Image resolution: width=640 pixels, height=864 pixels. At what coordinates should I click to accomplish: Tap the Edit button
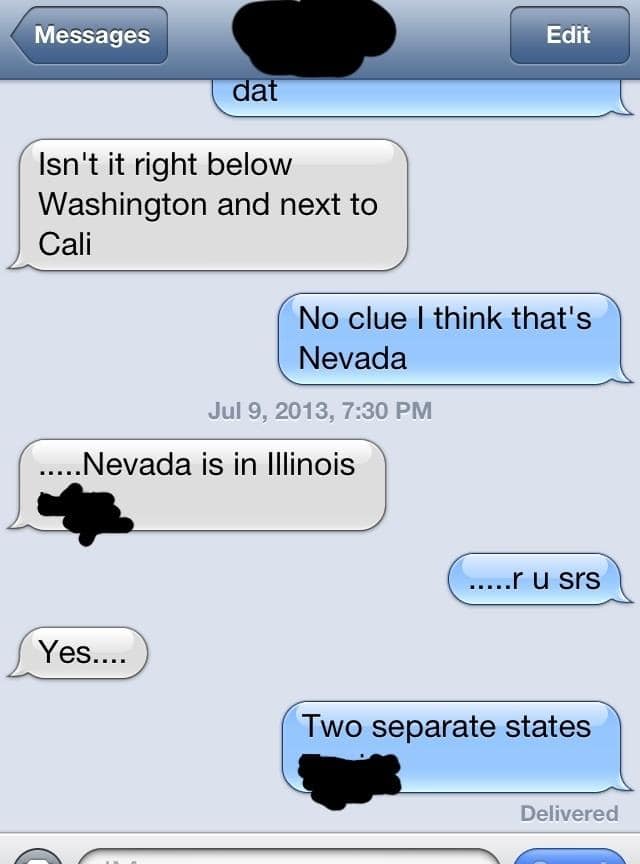[x=567, y=36]
